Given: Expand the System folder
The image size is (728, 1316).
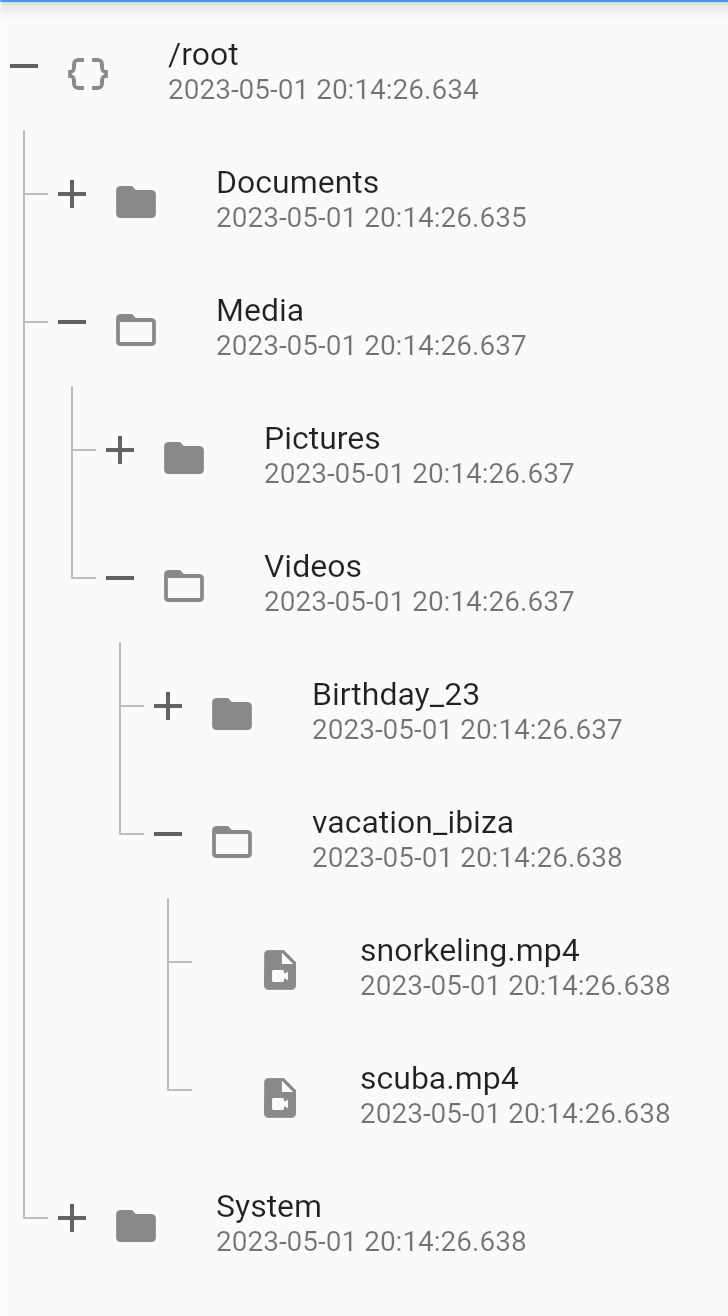Looking at the screenshot, I should click(x=72, y=1218).
